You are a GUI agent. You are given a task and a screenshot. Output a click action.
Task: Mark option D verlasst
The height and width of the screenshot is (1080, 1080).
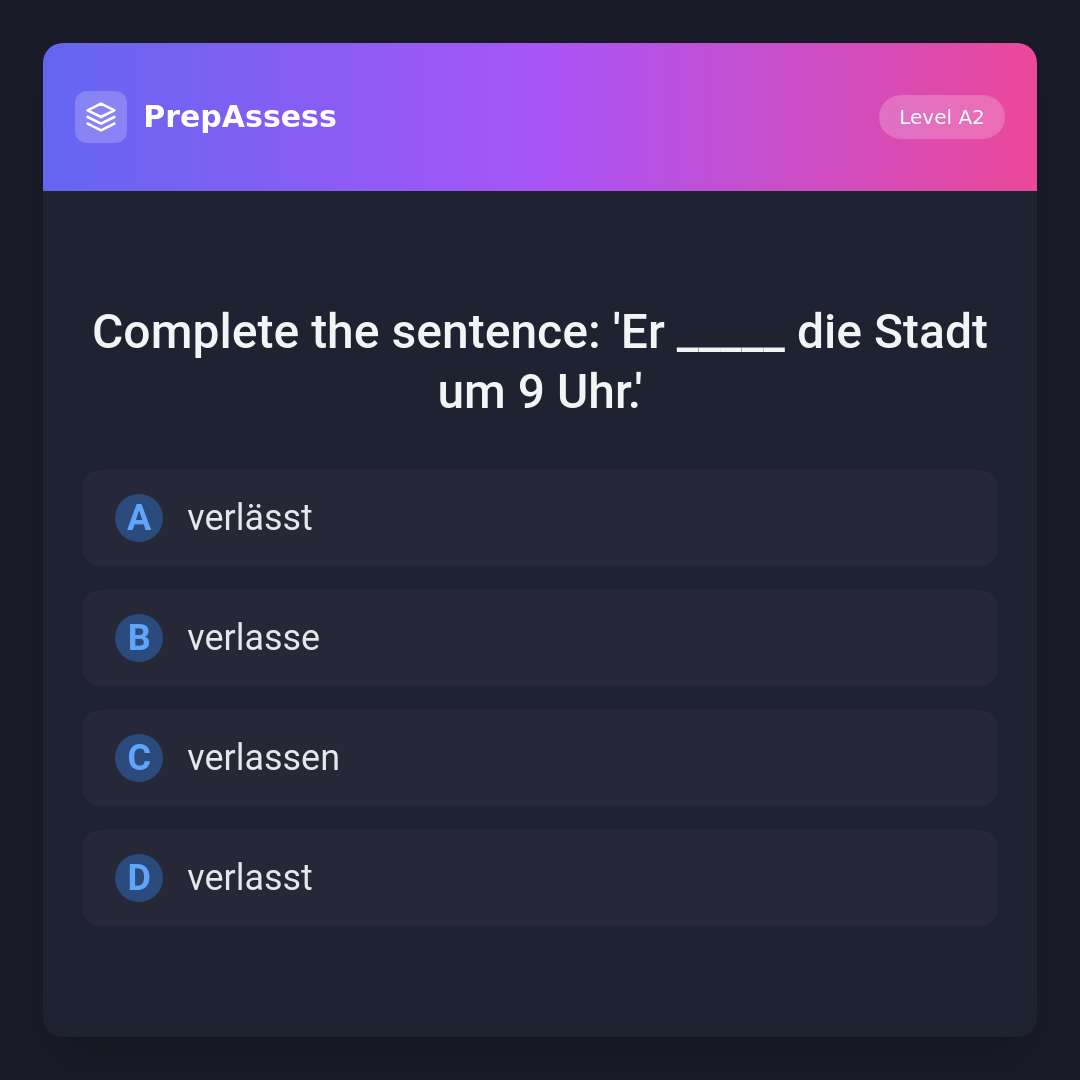pos(539,878)
